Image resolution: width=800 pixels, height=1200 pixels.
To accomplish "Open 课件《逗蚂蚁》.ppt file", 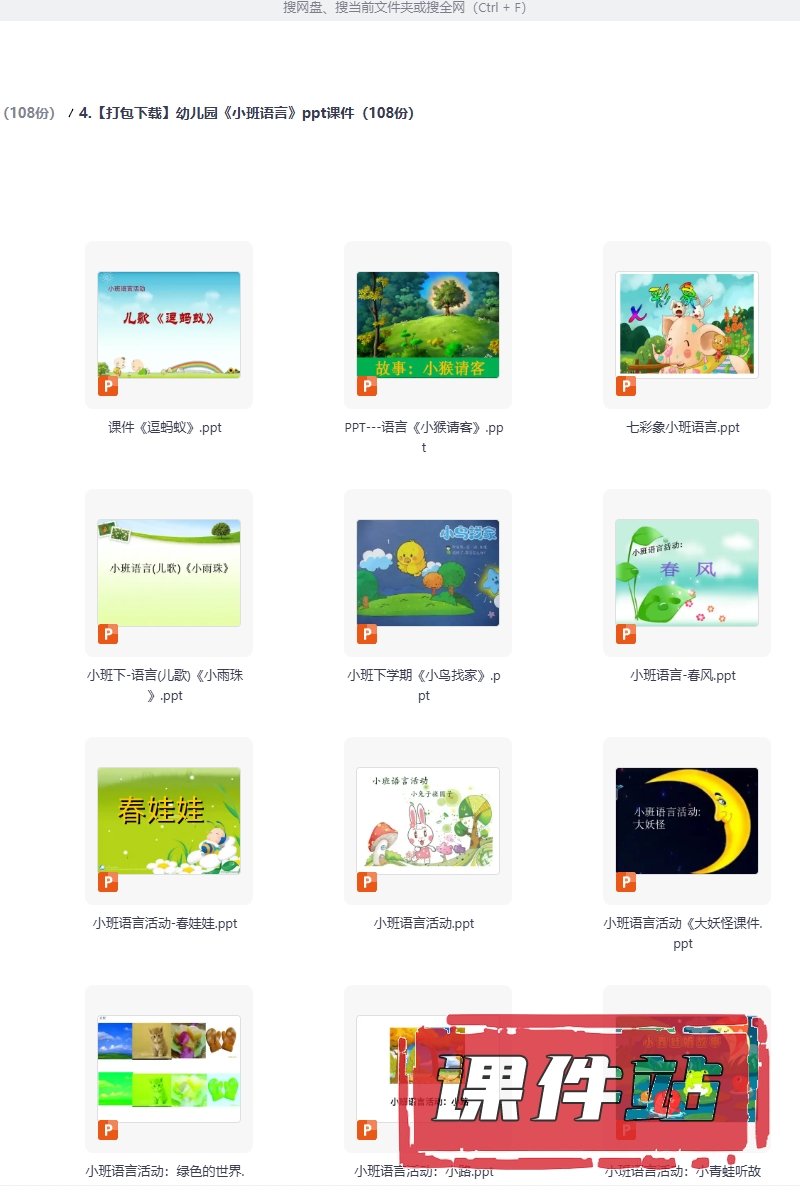I will 168,325.
